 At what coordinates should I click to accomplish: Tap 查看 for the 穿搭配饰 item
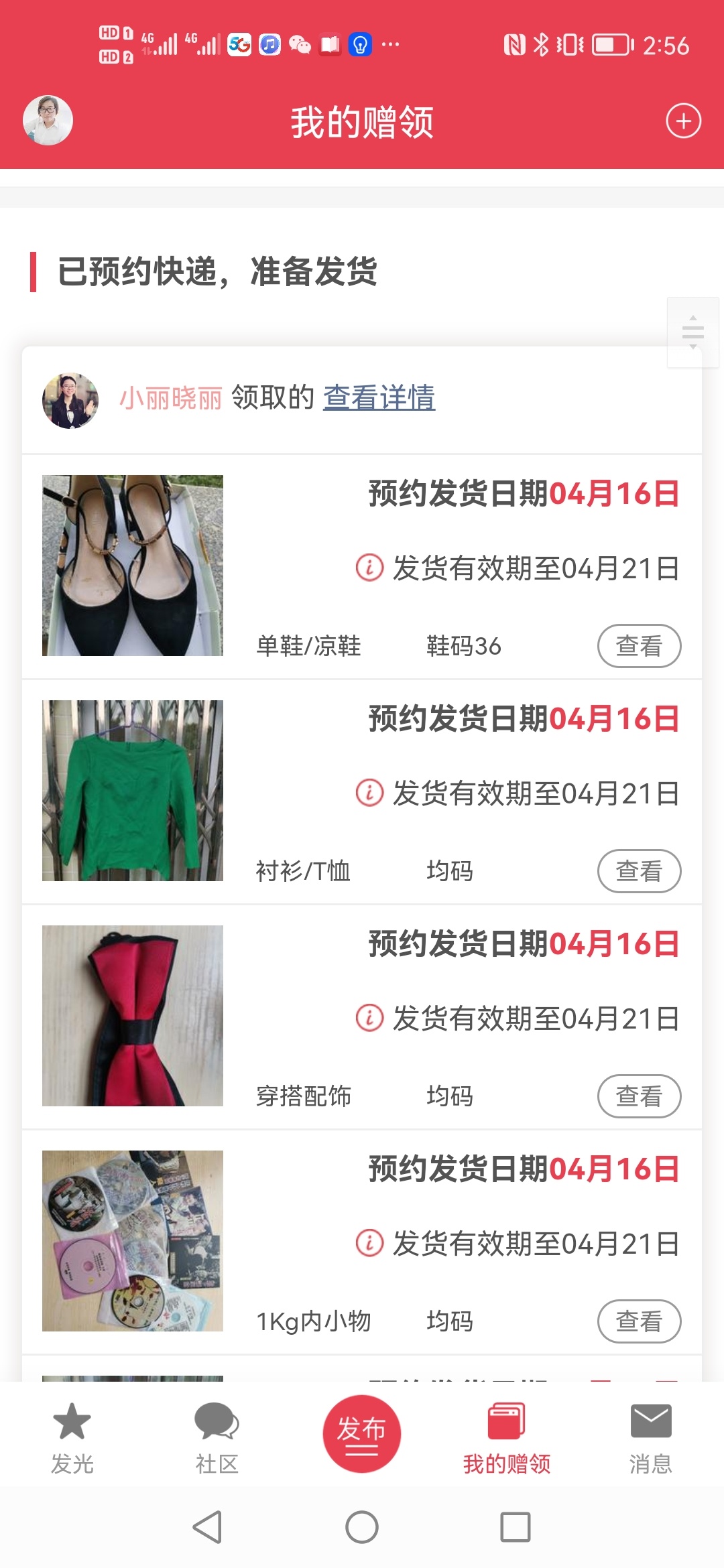coord(639,1096)
